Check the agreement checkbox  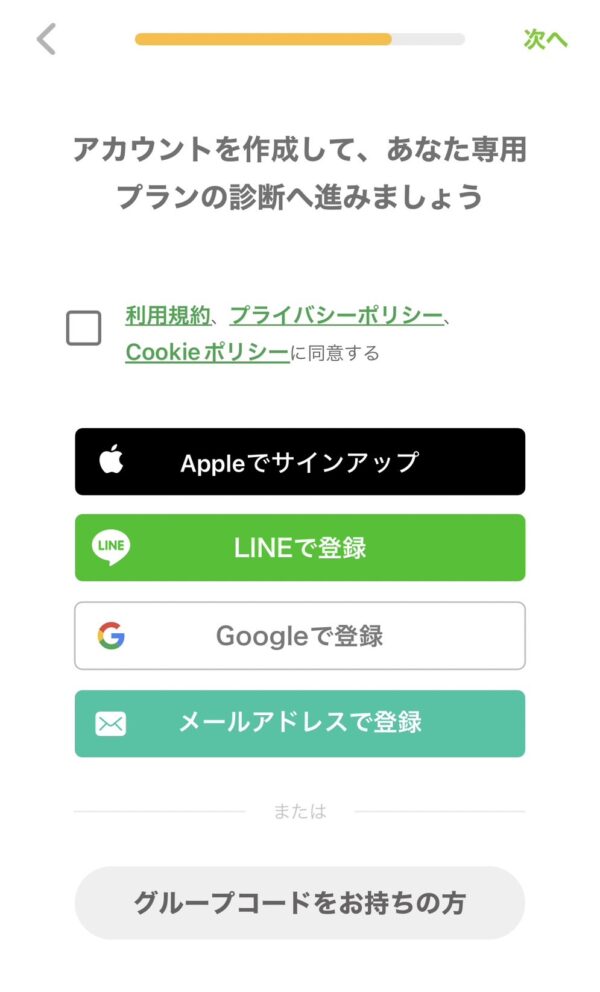(x=84, y=328)
